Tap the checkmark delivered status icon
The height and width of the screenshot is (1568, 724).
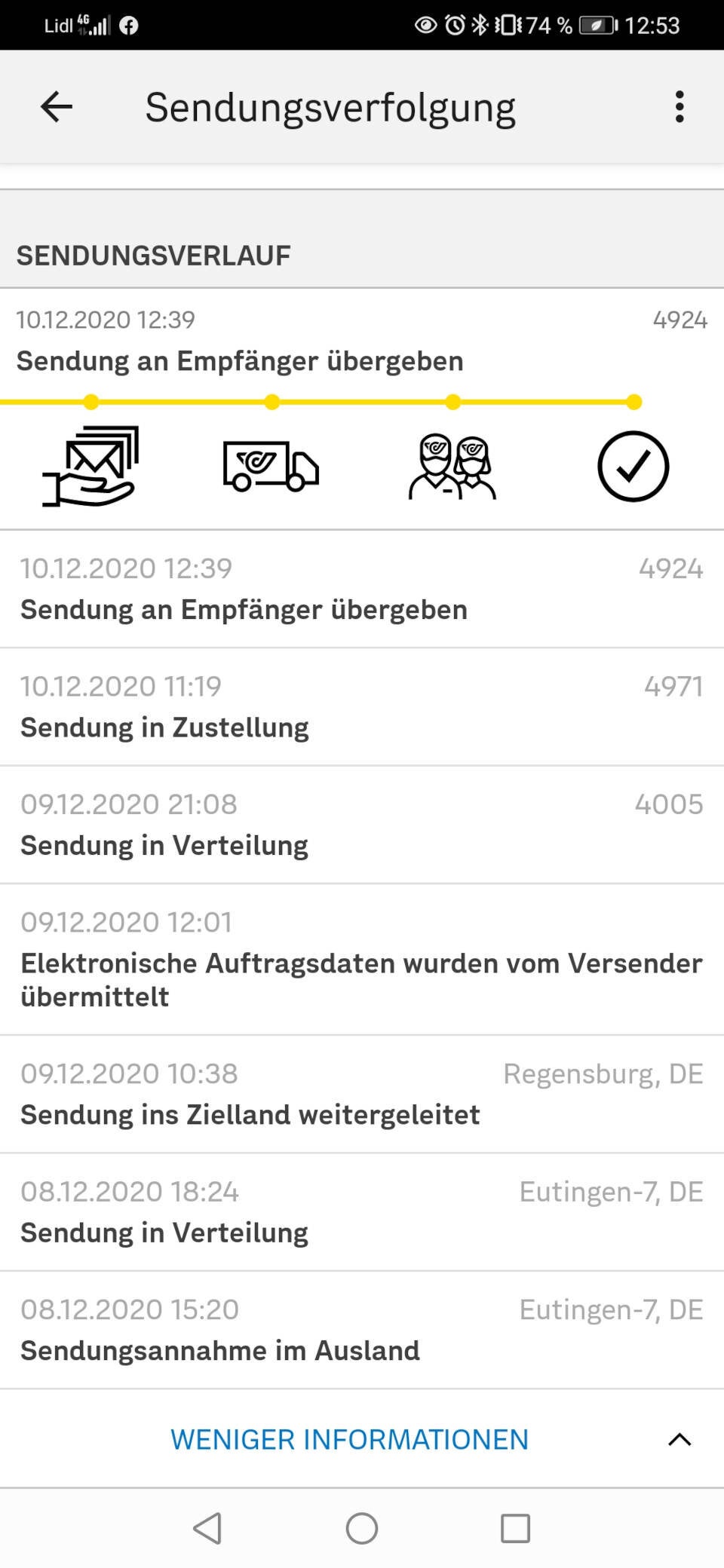coord(633,467)
